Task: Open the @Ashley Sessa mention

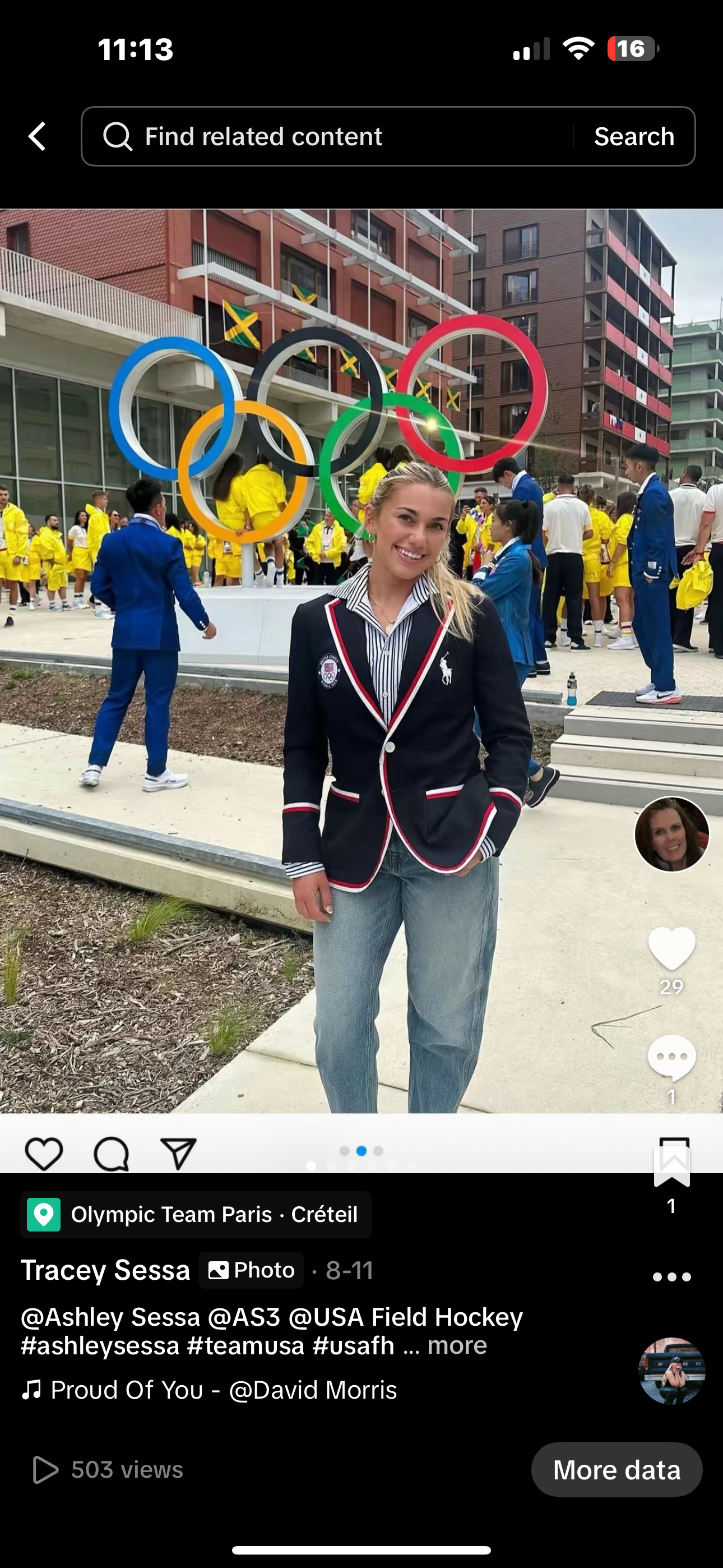Action: pyautogui.click(x=110, y=1317)
